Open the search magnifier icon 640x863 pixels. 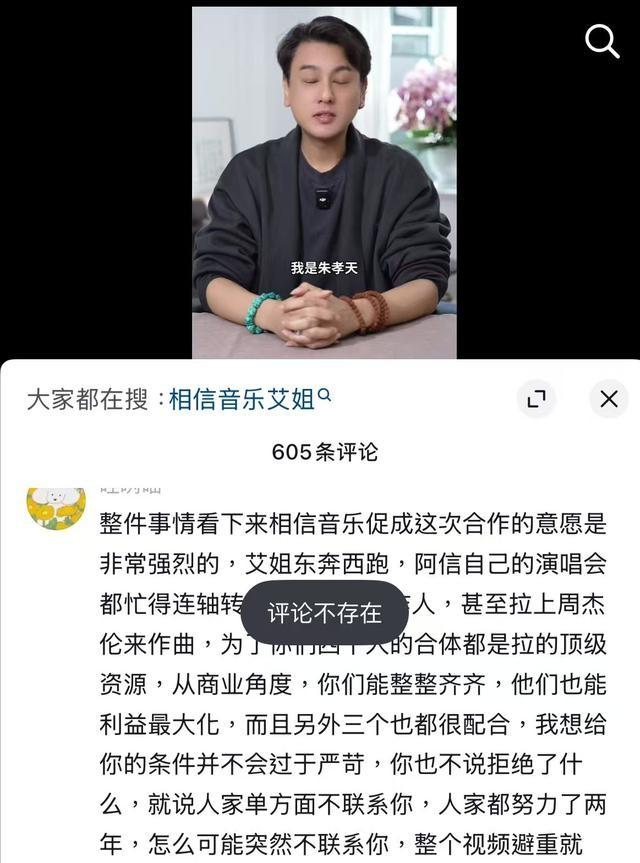point(602,41)
